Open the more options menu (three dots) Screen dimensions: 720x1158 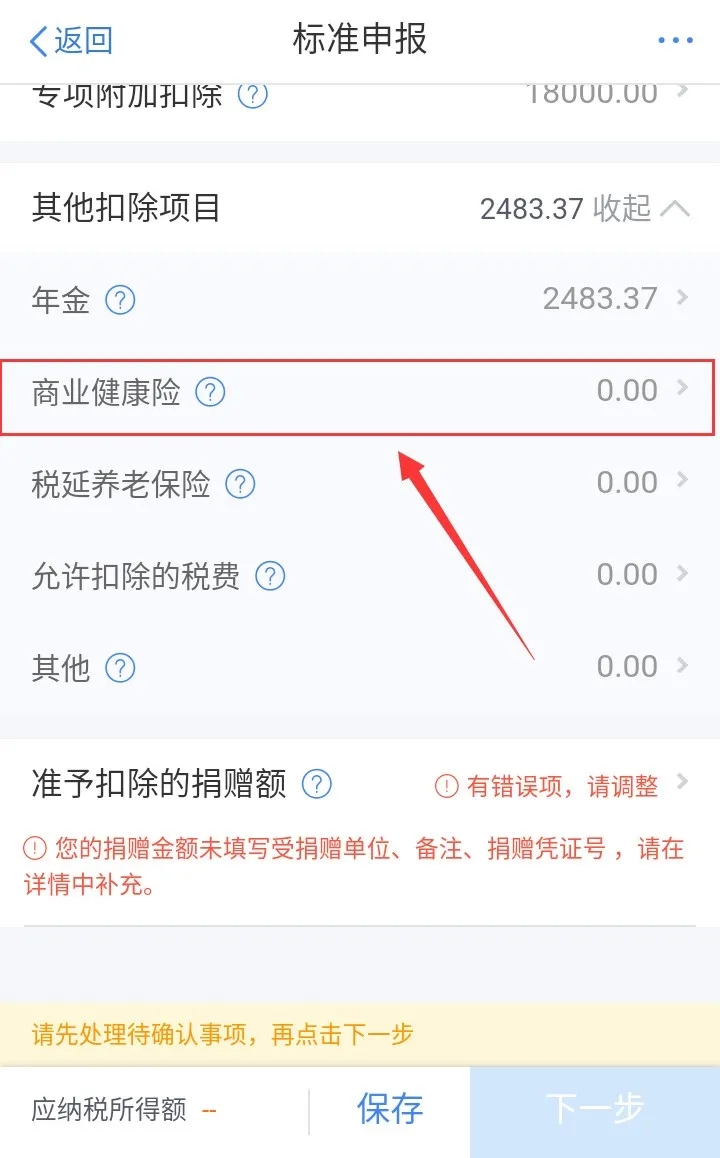click(676, 40)
